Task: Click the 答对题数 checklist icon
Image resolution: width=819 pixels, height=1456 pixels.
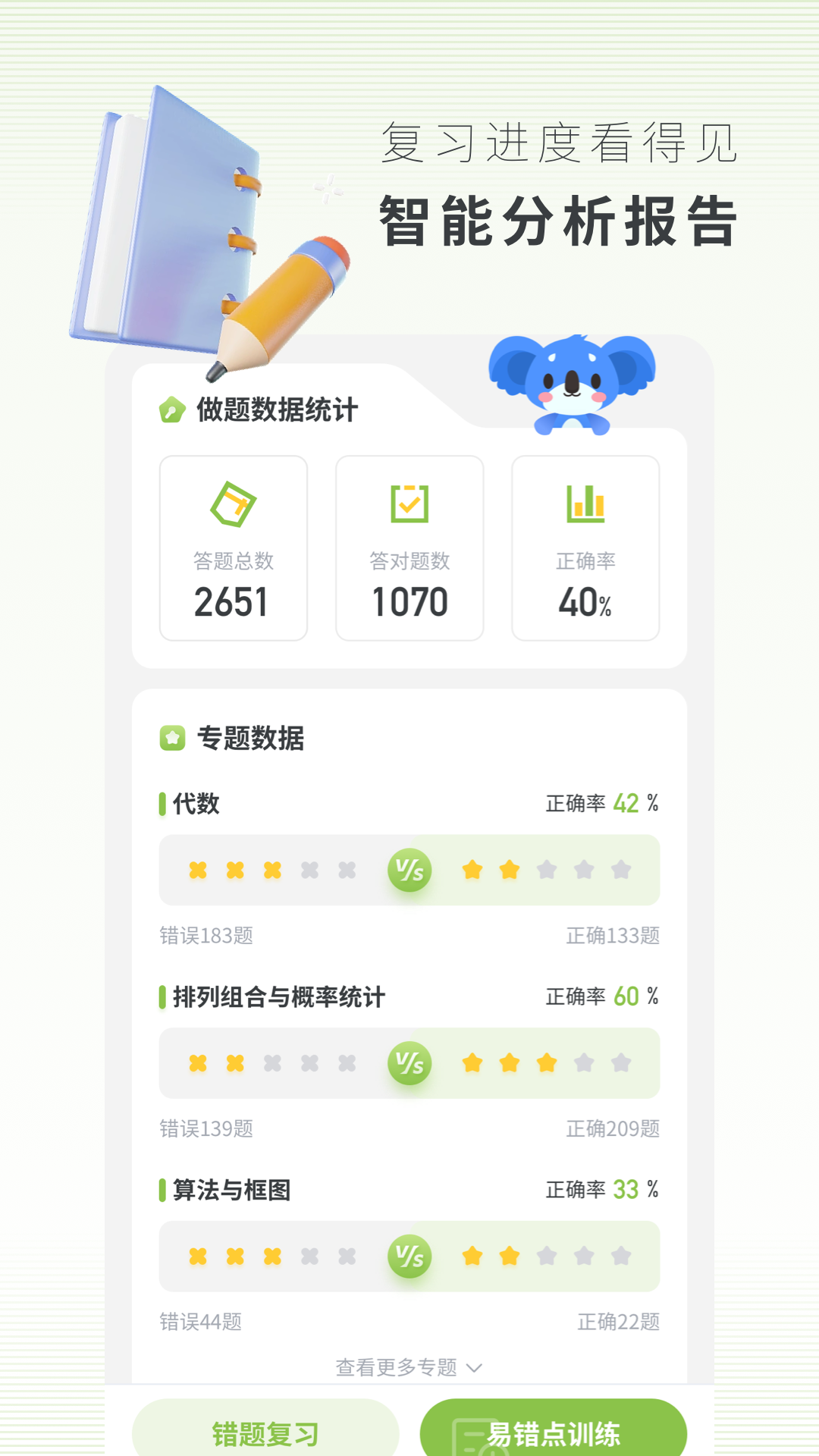Action: (409, 504)
